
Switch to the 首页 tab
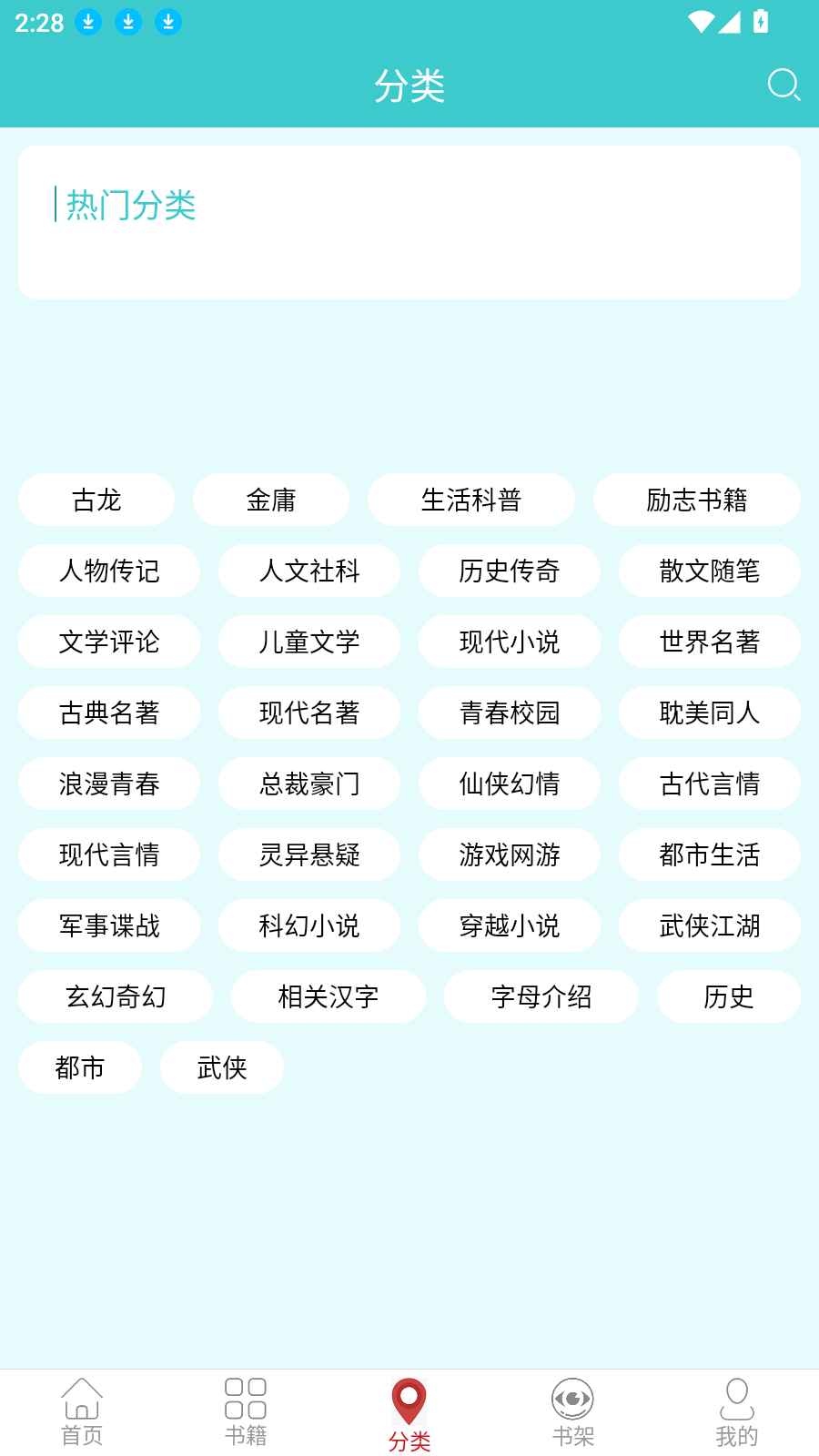click(82, 1412)
